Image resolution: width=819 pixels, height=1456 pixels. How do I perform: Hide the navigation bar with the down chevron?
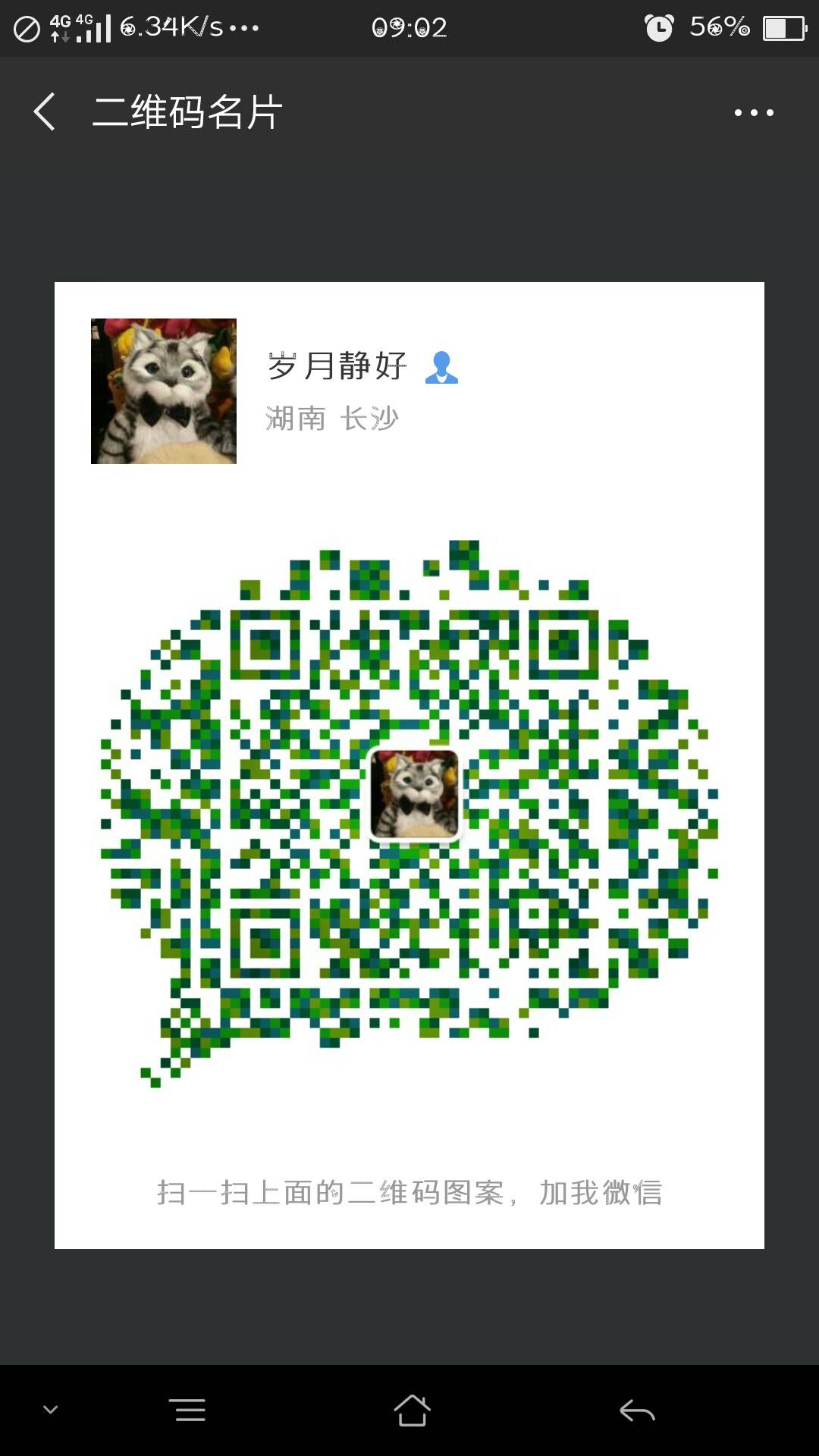pyautogui.click(x=51, y=1410)
